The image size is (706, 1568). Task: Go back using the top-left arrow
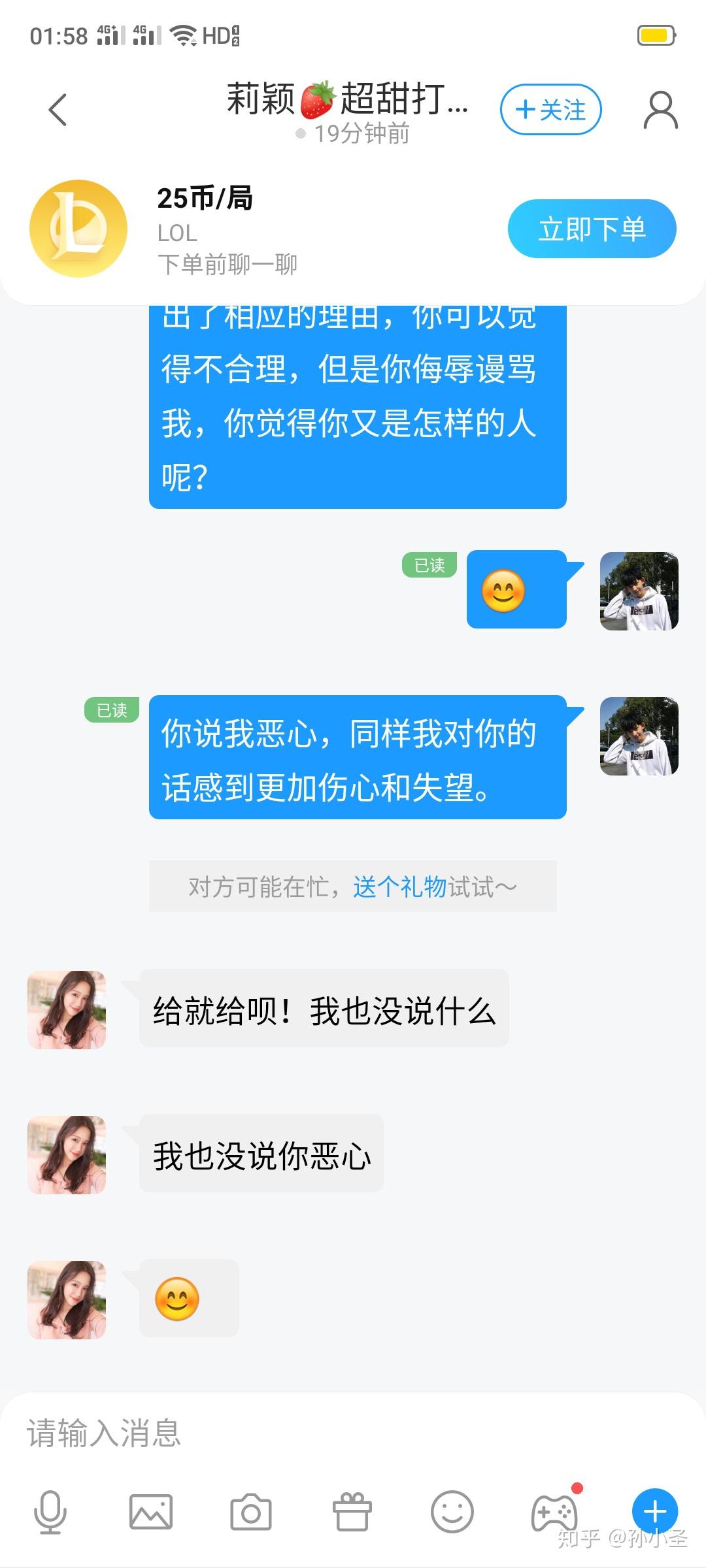click(58, 110)
